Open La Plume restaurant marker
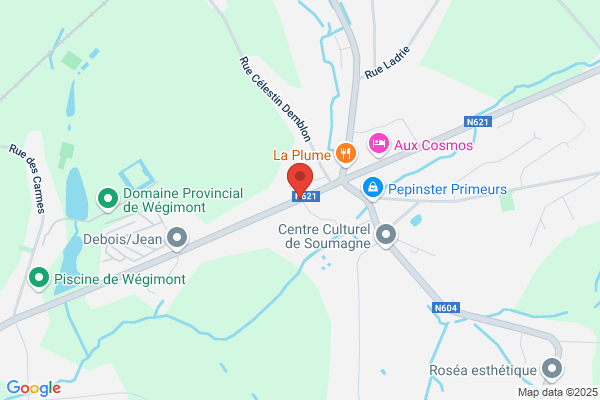 point(346,154)
